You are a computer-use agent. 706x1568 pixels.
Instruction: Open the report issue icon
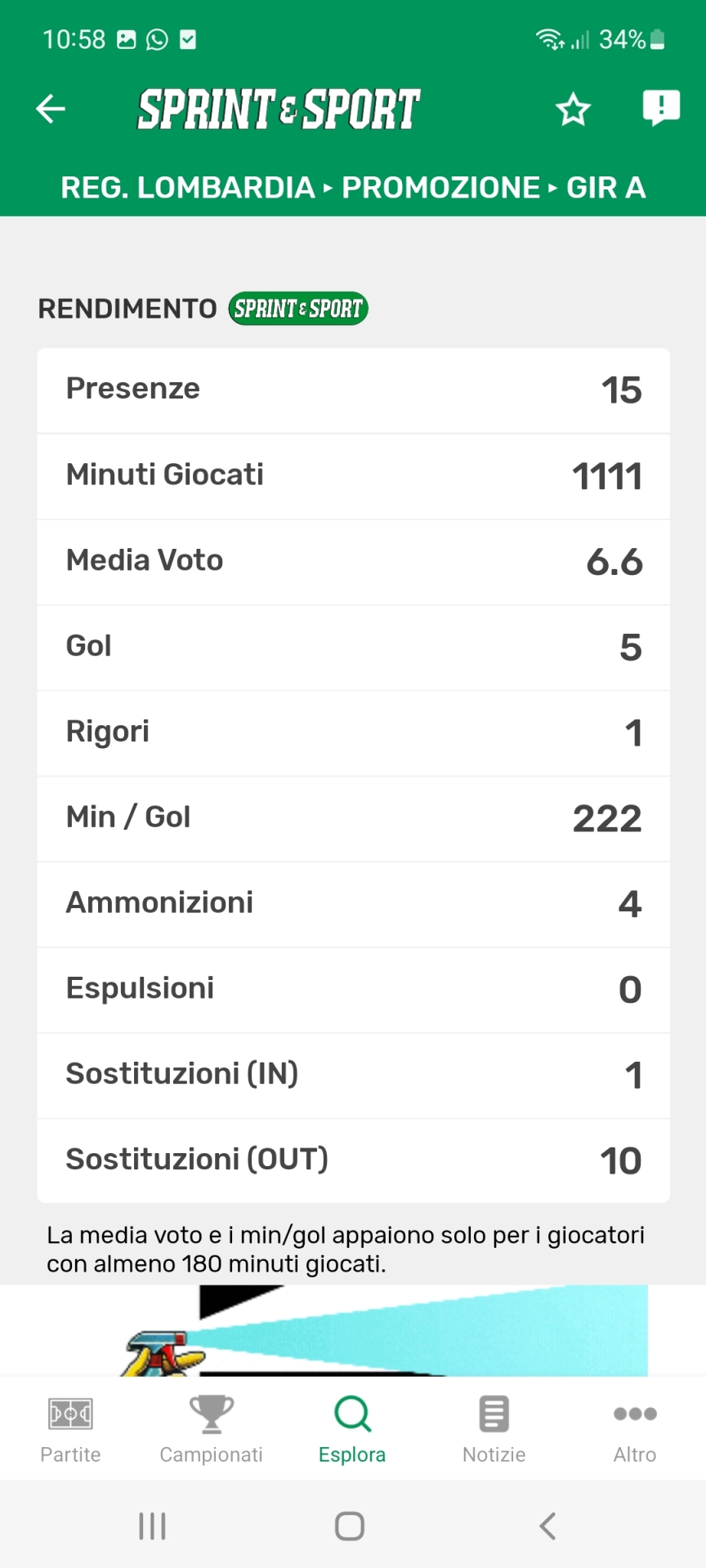[660, 107]
